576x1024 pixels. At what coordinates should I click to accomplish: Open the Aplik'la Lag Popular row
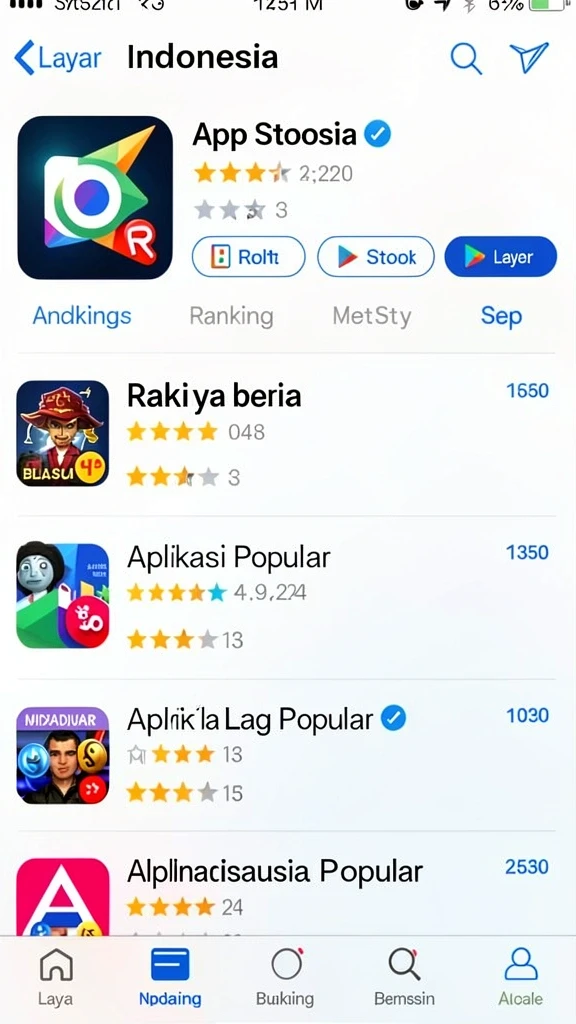coord(287,755)
